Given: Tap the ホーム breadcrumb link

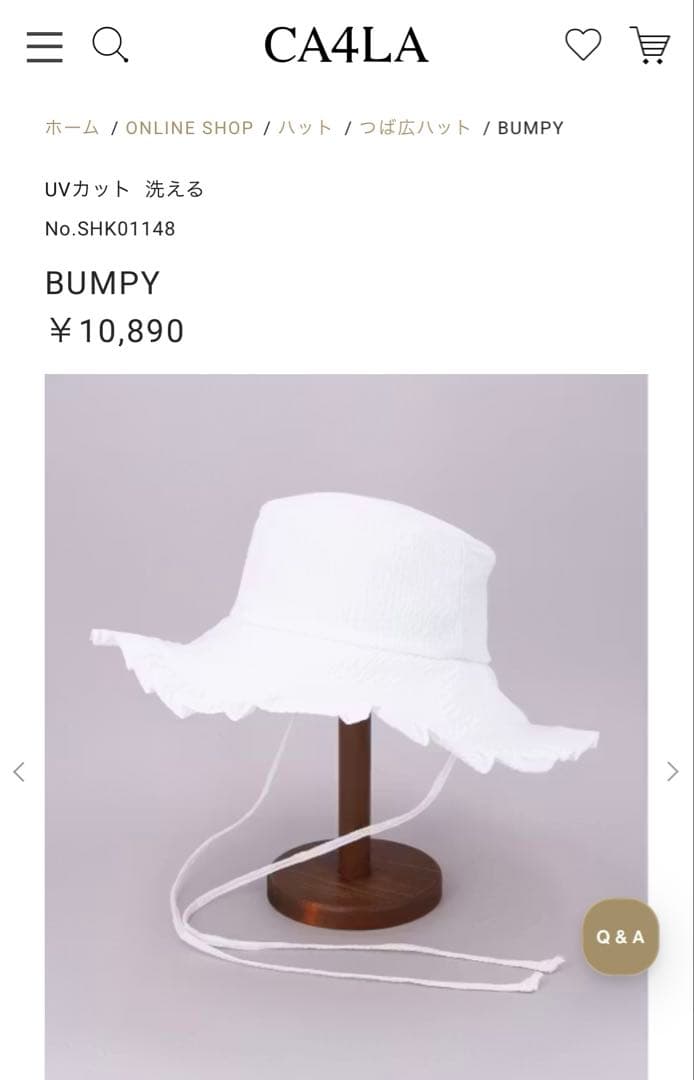Looking at the screenshot, I should [x=72, y=128].
